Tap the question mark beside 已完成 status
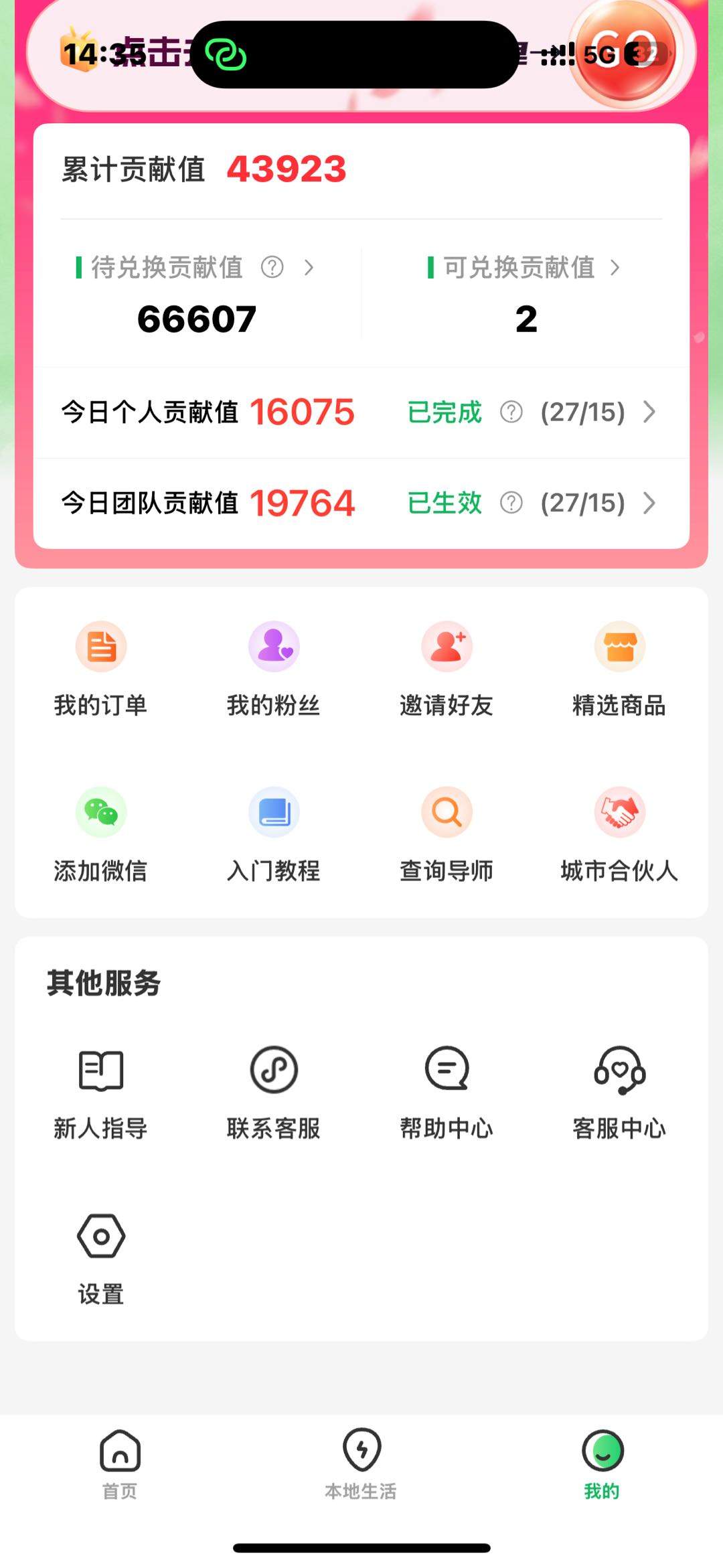723x1568 pixels. (x=511, y=413)
